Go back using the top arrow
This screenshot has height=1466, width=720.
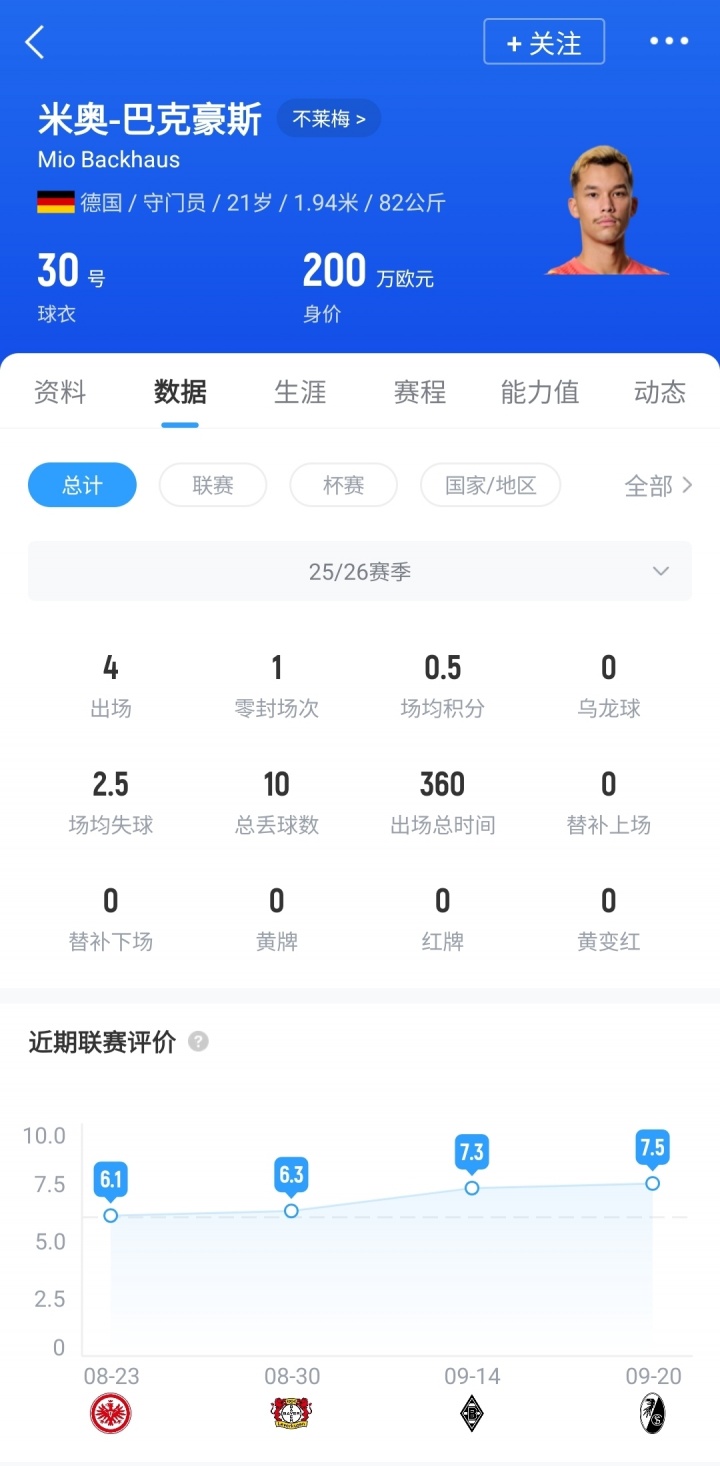click(x=35, y=43)
